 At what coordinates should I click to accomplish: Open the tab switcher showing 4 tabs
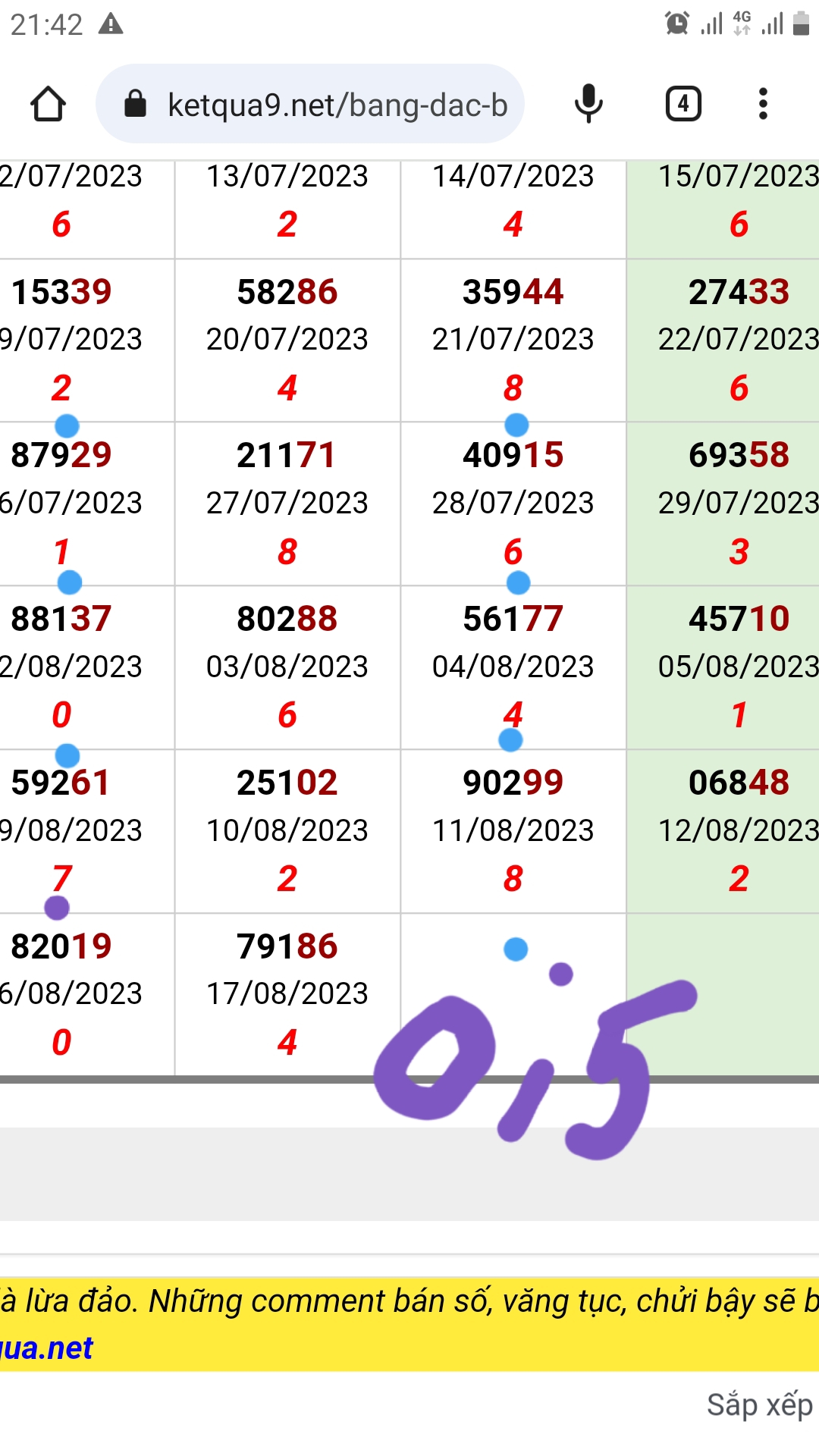683,104
